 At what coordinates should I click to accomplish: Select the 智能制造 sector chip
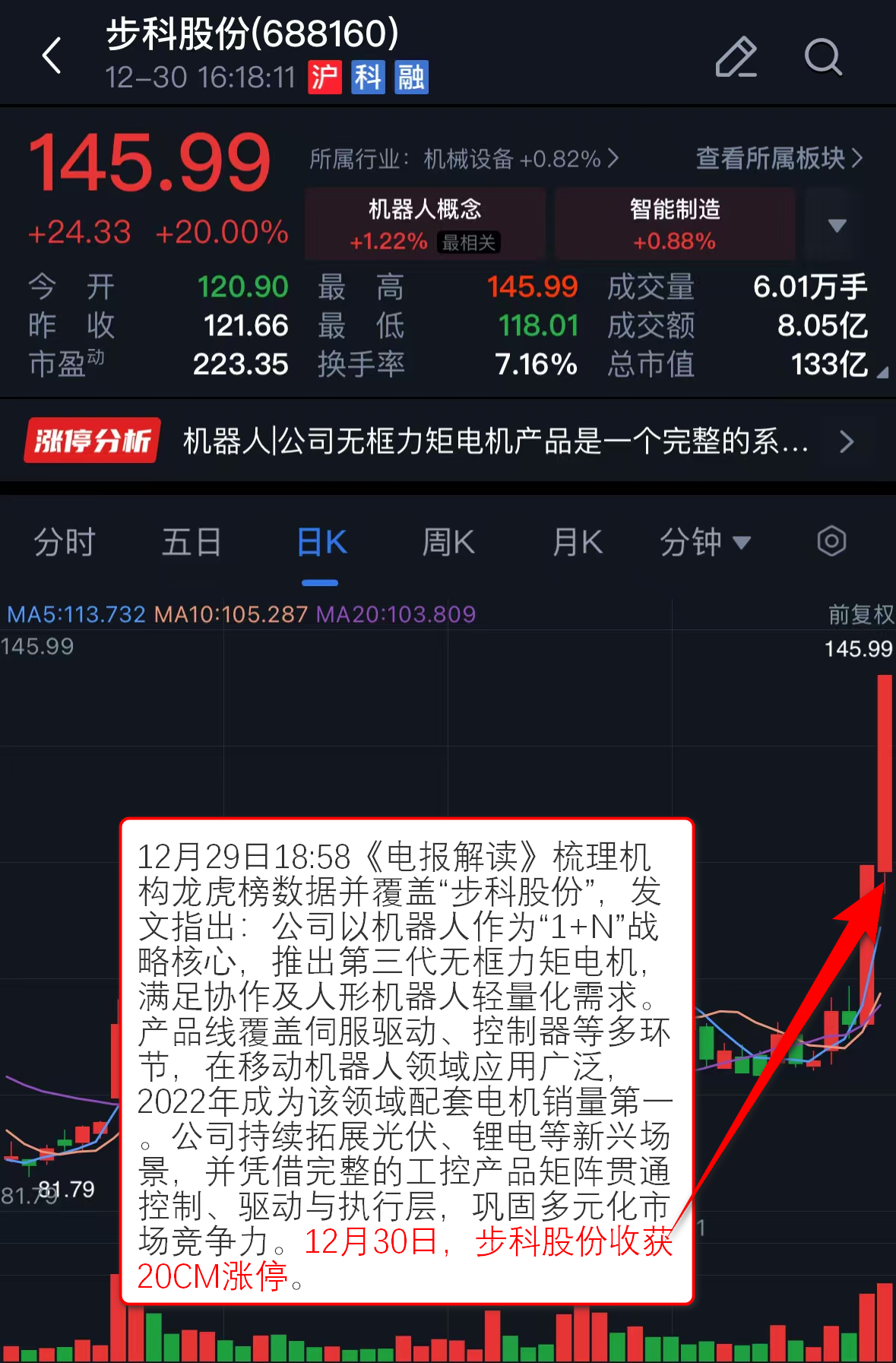[x=675, y=224]
